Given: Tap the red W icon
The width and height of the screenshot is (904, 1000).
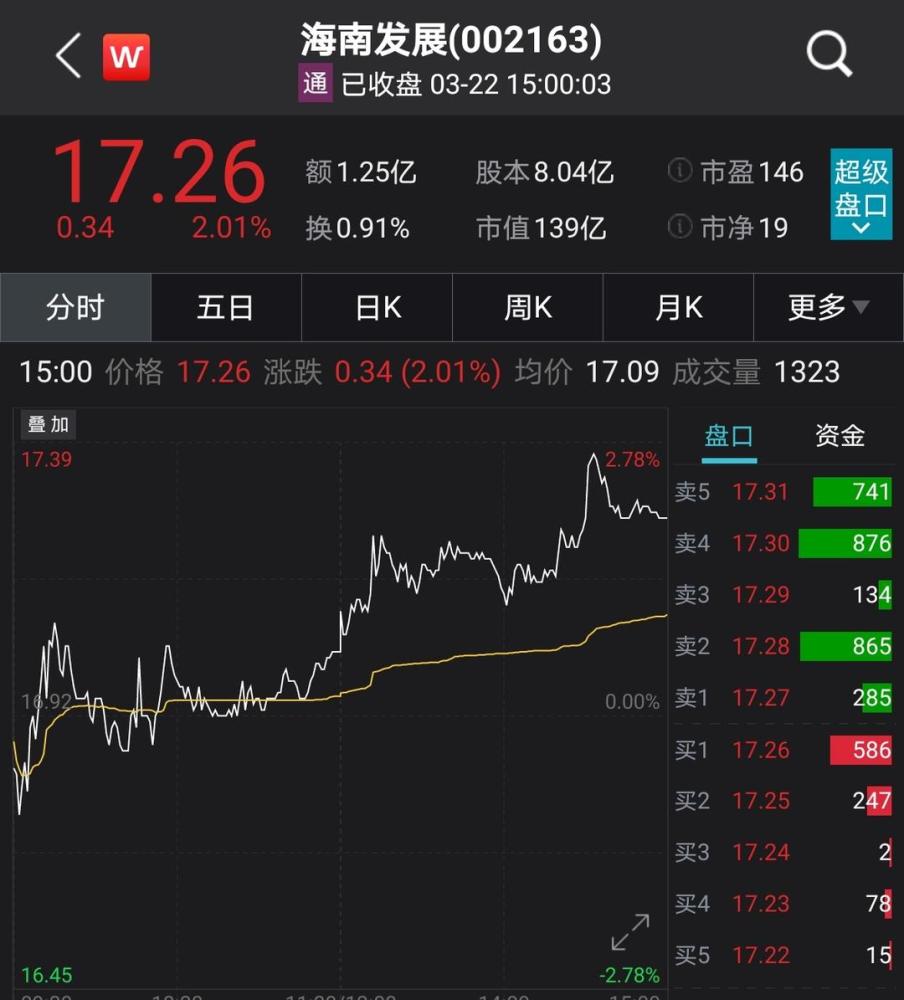Looking at the screenshot, I should (127, 57).
